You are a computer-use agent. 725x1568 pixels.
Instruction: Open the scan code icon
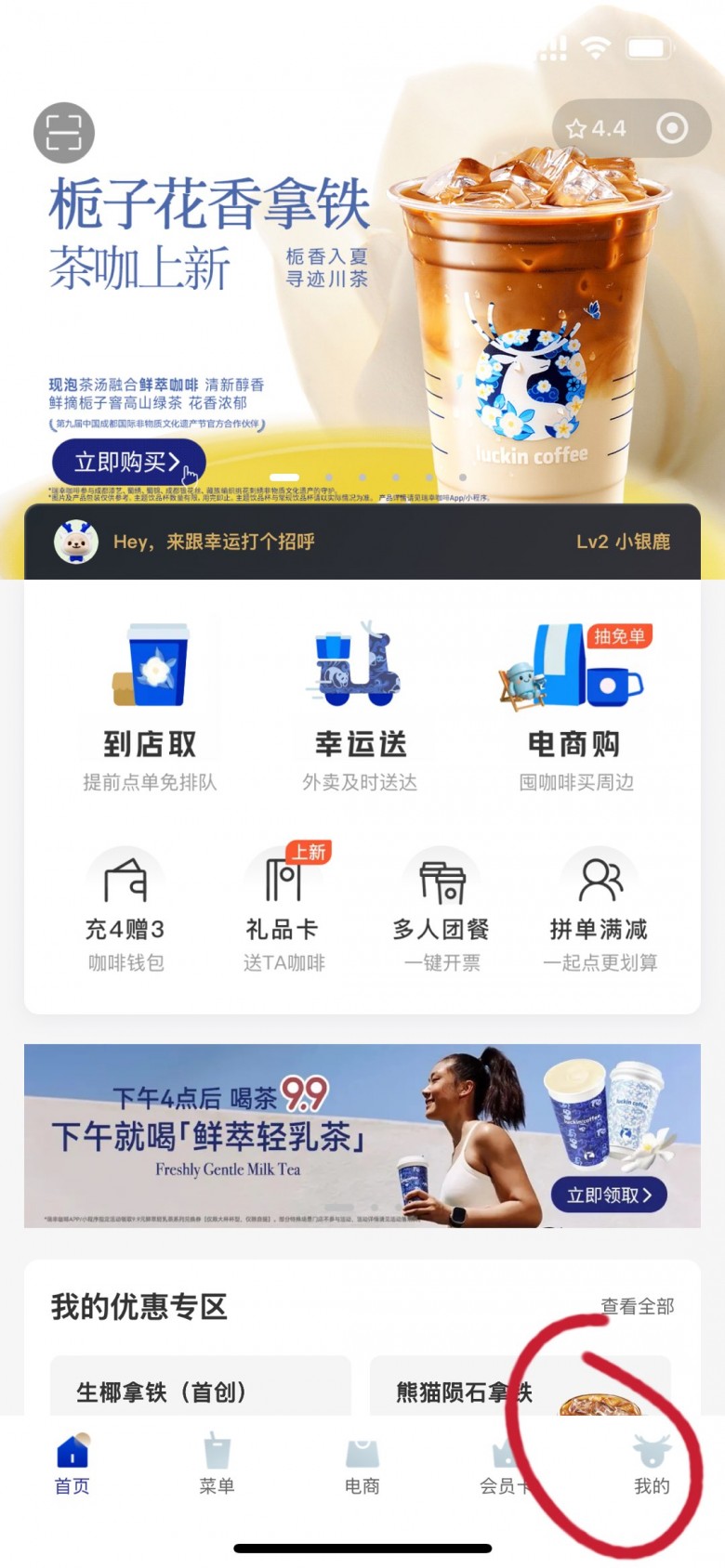pos(64,133)
